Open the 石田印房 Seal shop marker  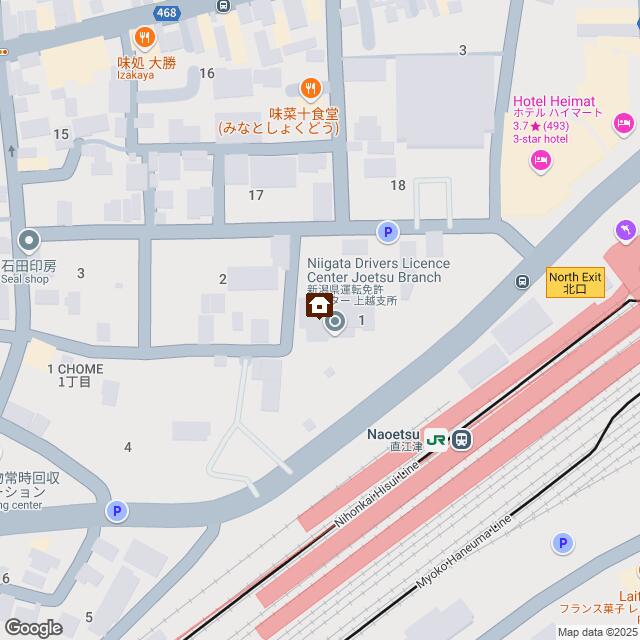coord(28,240)
